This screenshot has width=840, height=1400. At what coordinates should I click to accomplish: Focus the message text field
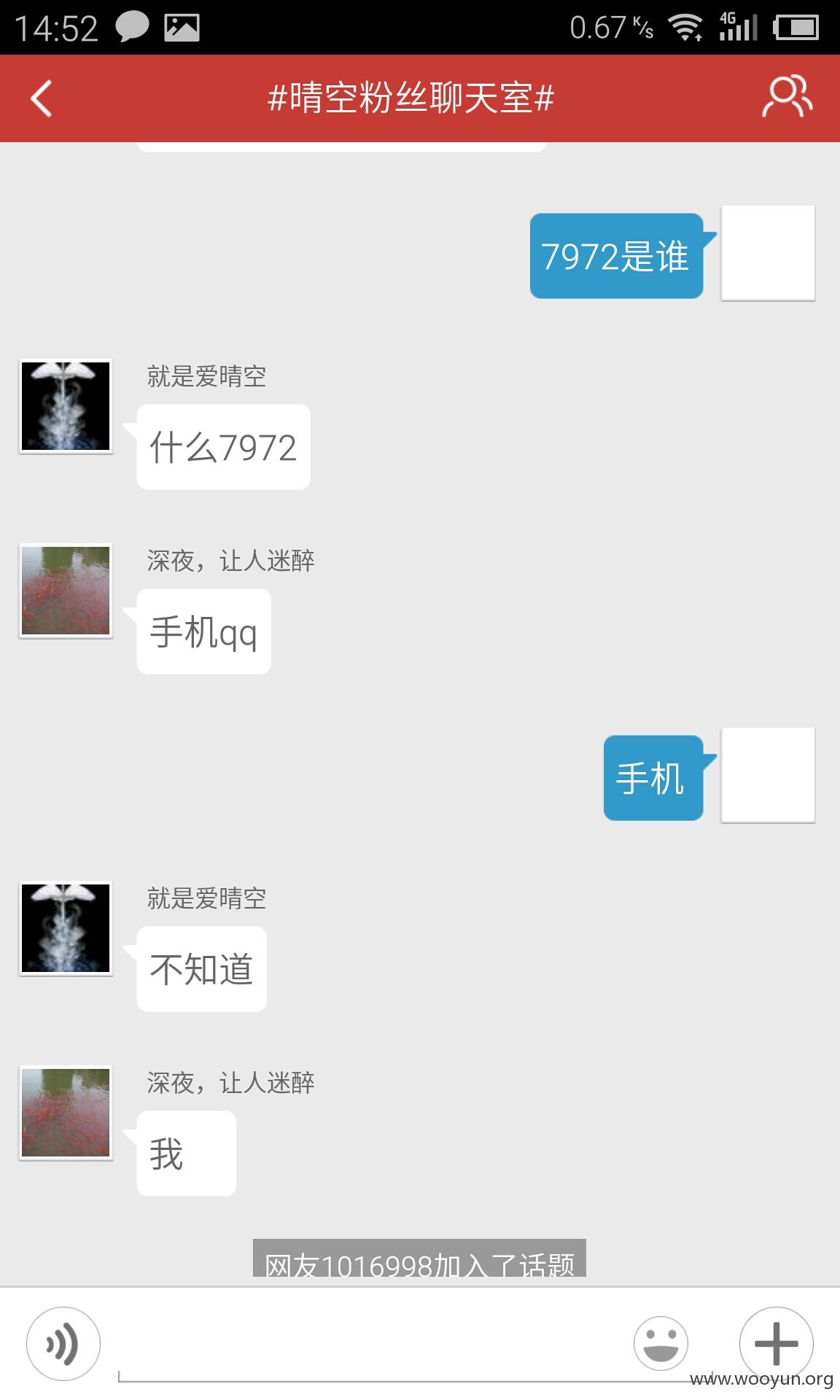tap(368, 1343)
